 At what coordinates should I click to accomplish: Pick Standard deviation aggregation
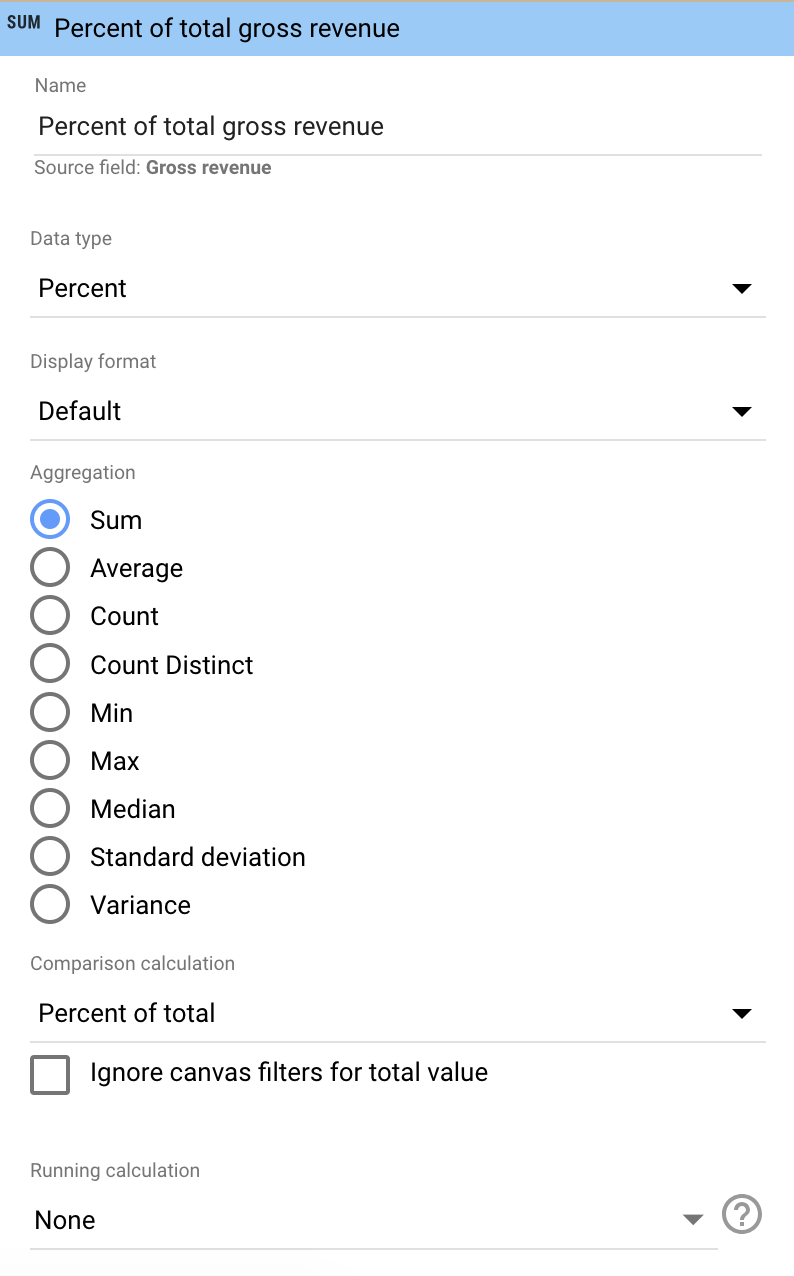[50, 856]
